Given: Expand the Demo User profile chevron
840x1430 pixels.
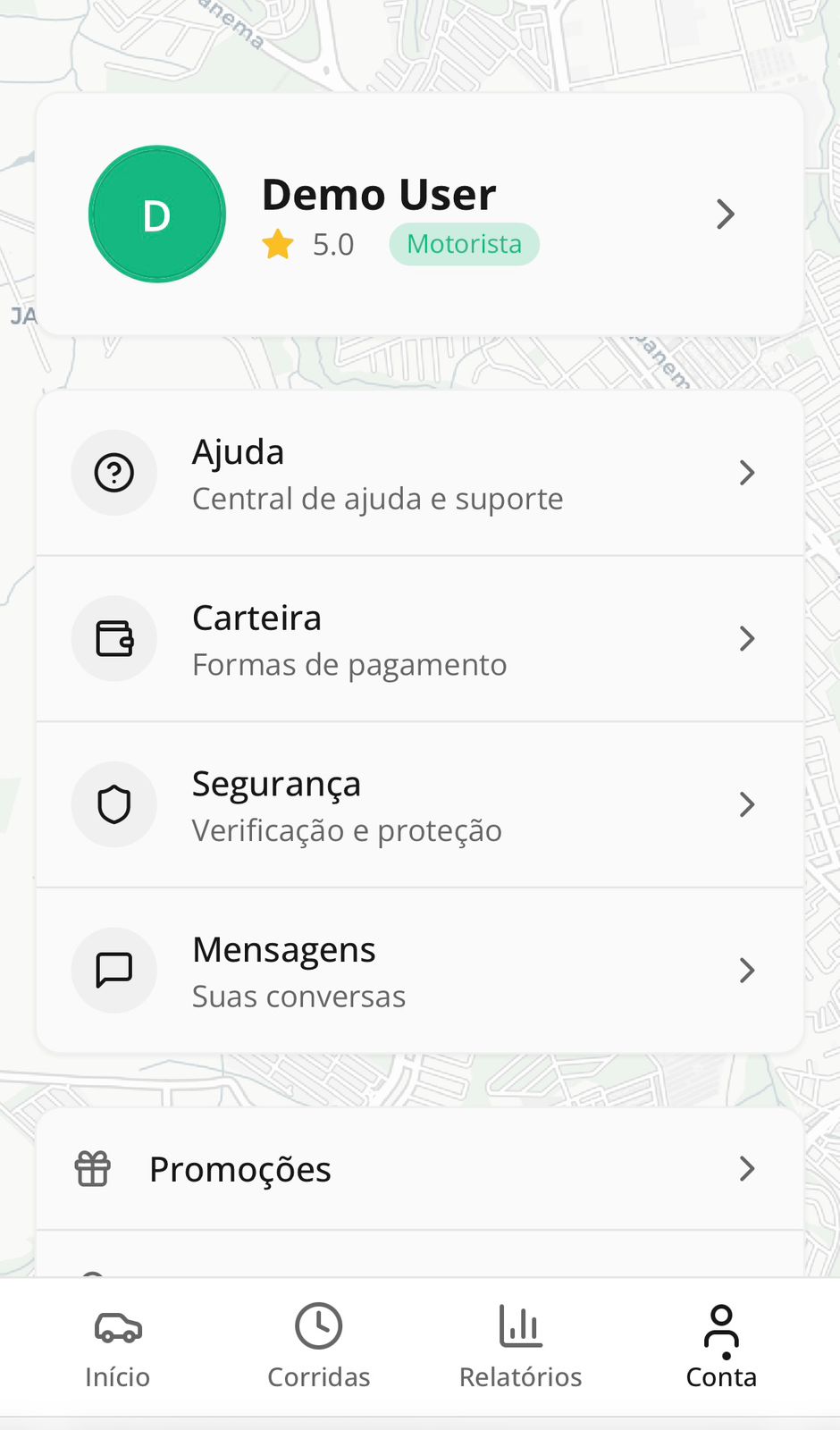Looking at the screenshot, I should pyautogui.click(x=725, y=214).
